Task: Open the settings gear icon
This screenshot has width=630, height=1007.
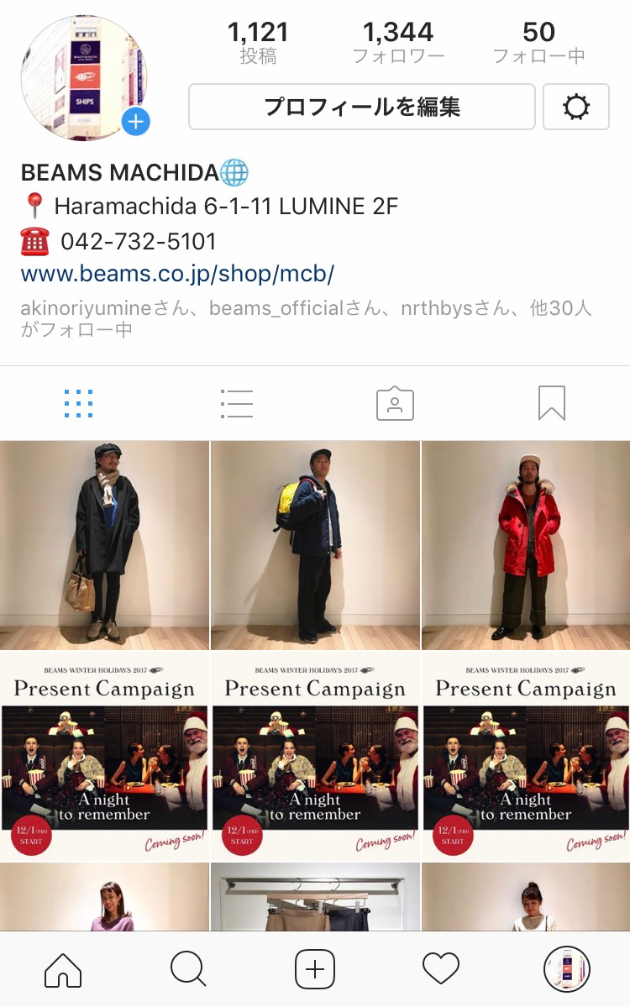Action: click(x=576, y=107)
